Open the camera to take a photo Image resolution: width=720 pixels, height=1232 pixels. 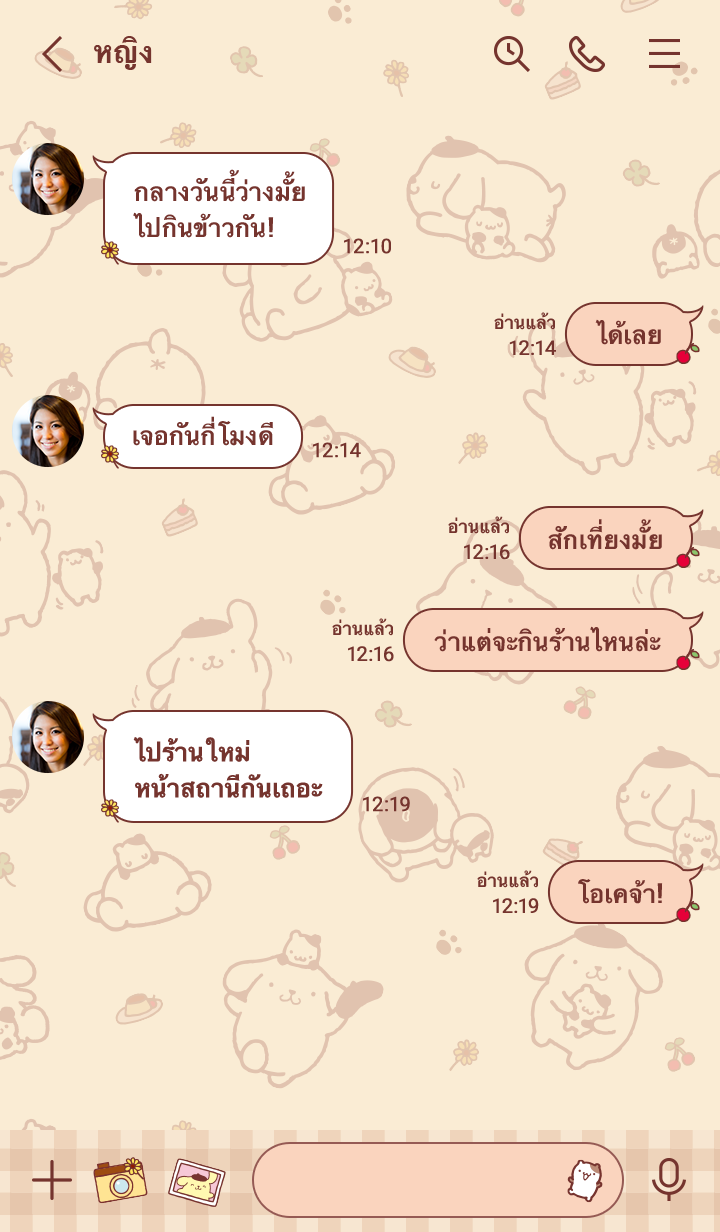click(x=121, y=1181)
